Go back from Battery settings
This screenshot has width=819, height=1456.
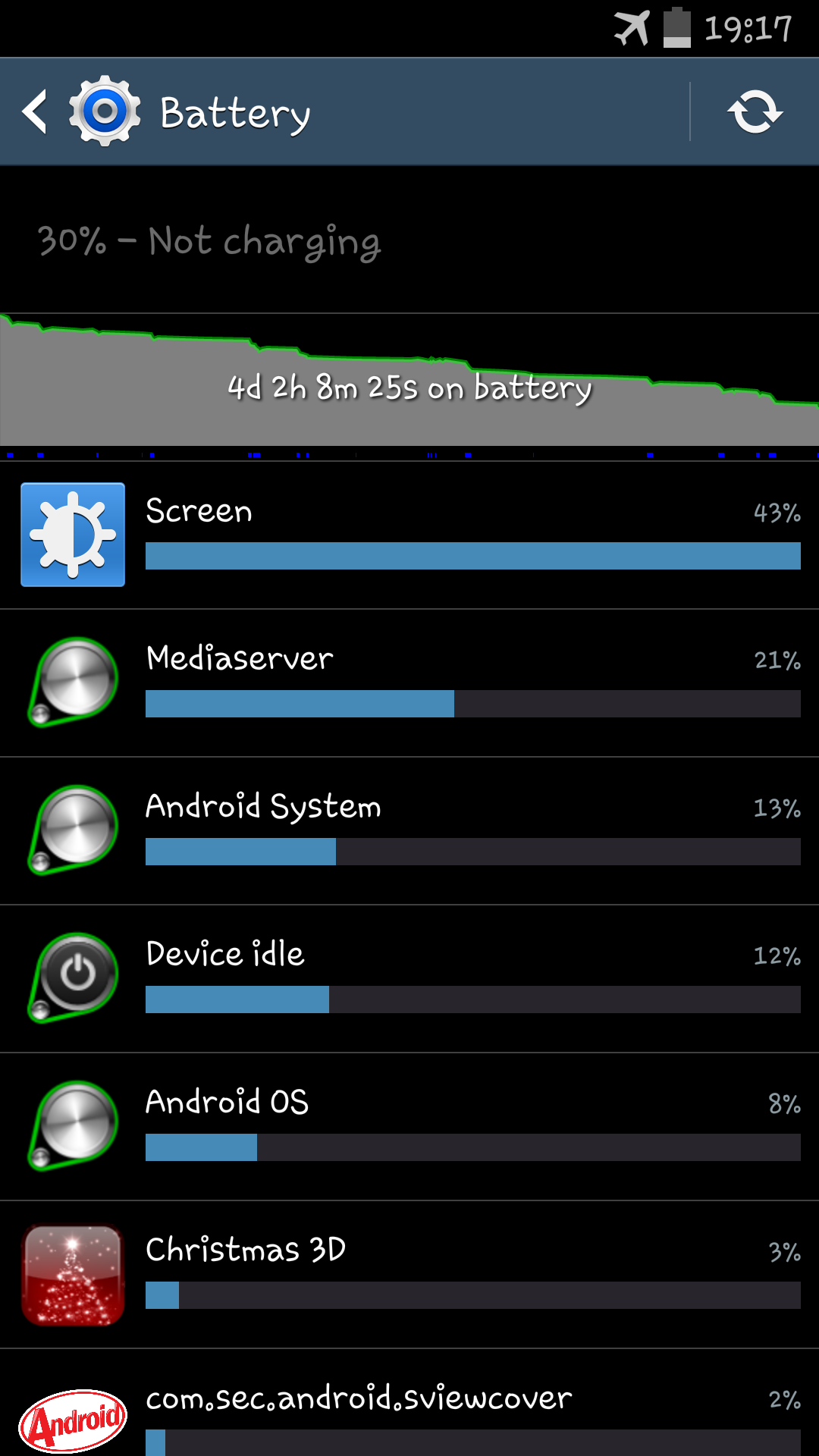point(36,112)
